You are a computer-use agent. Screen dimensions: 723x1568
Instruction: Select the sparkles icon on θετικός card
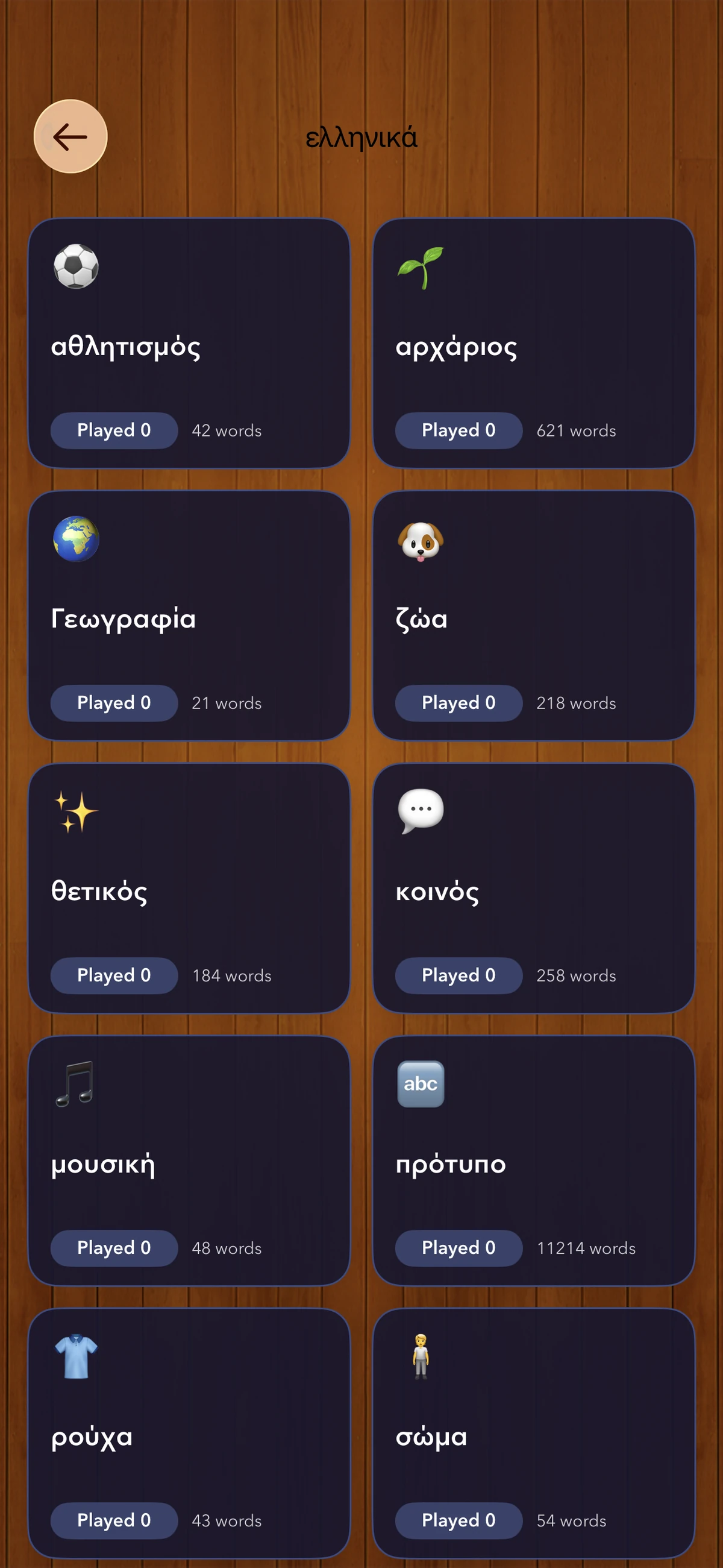[x=75, y=811]
